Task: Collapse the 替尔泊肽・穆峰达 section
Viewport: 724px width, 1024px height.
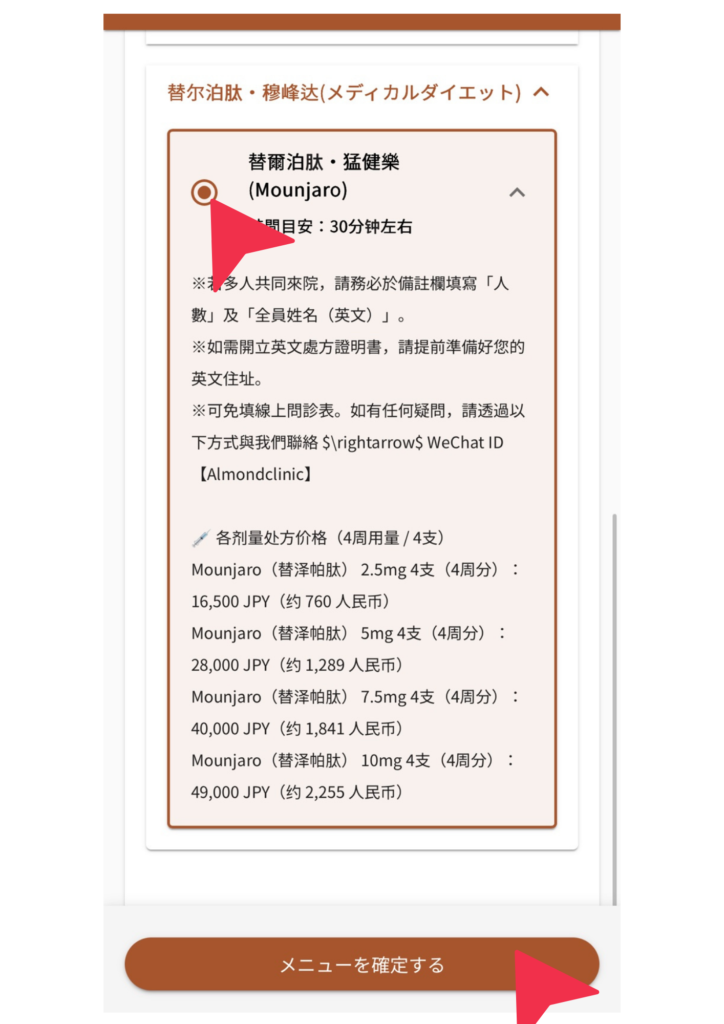Action: click(x=541, y=92)
